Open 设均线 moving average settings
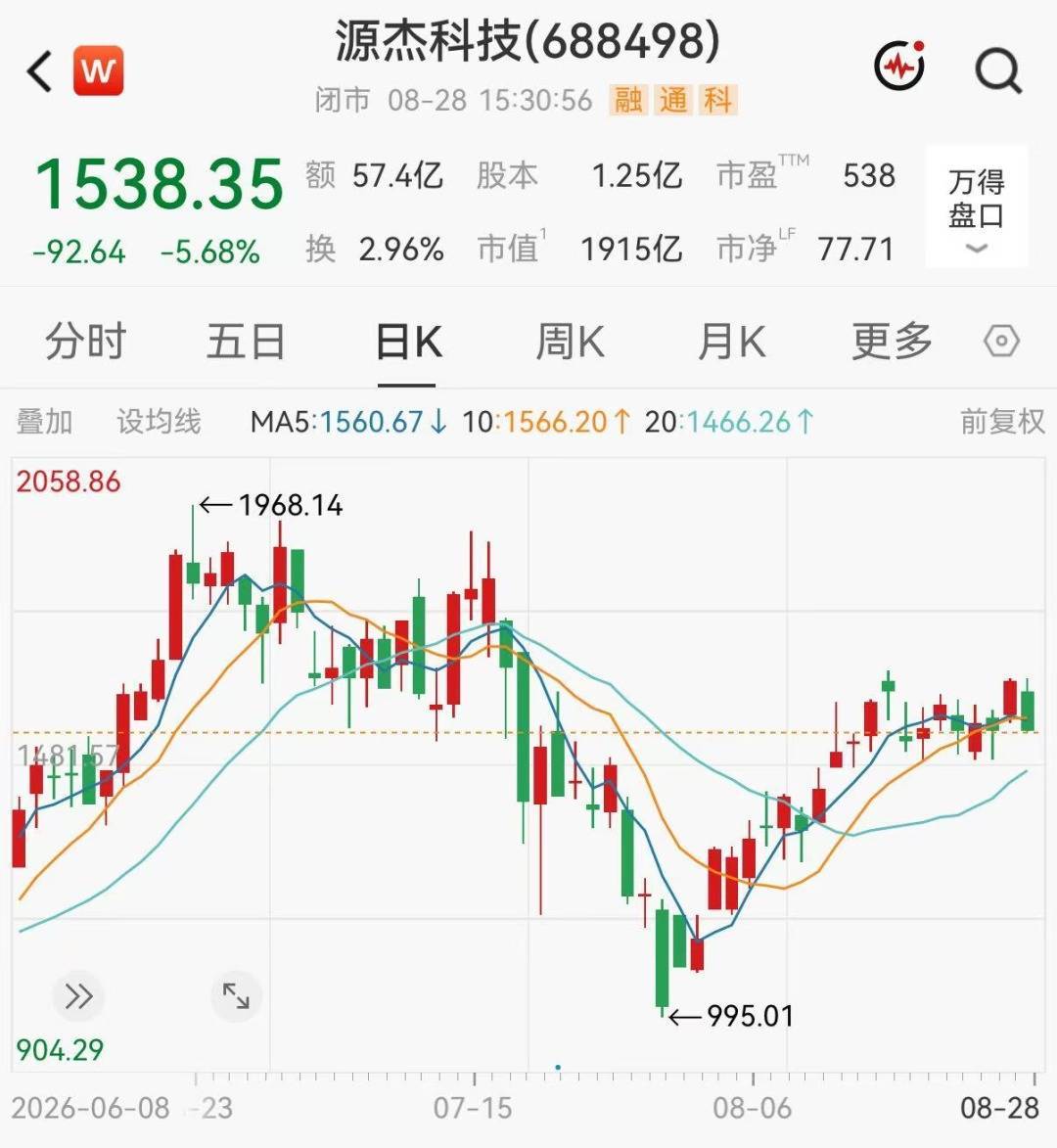 point(159,422)
